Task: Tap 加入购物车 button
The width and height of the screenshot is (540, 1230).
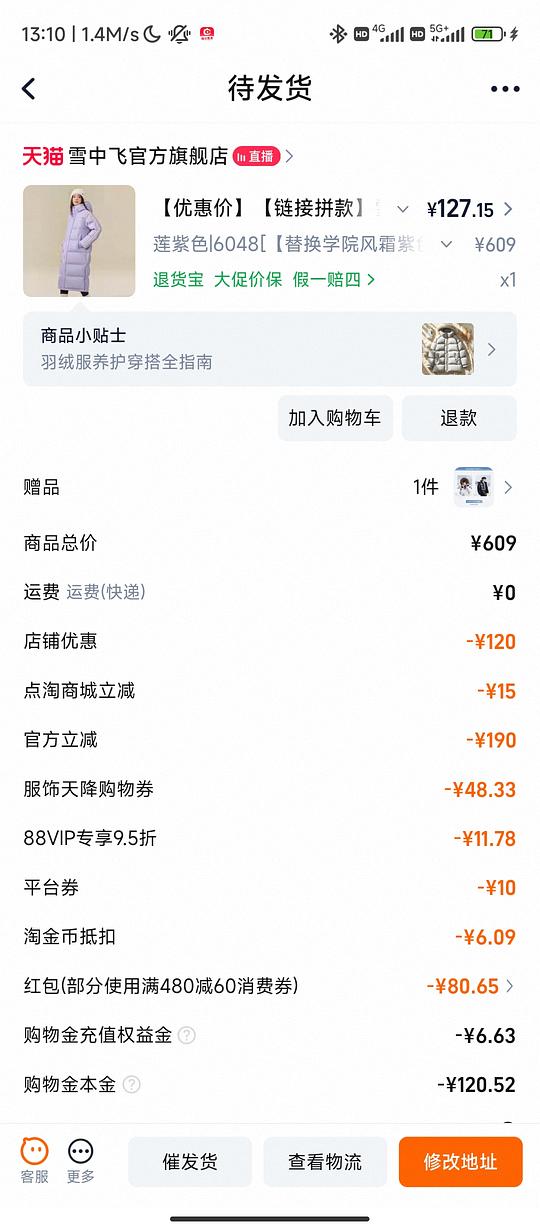Action: pyautogui.click(x=335, y=418)
